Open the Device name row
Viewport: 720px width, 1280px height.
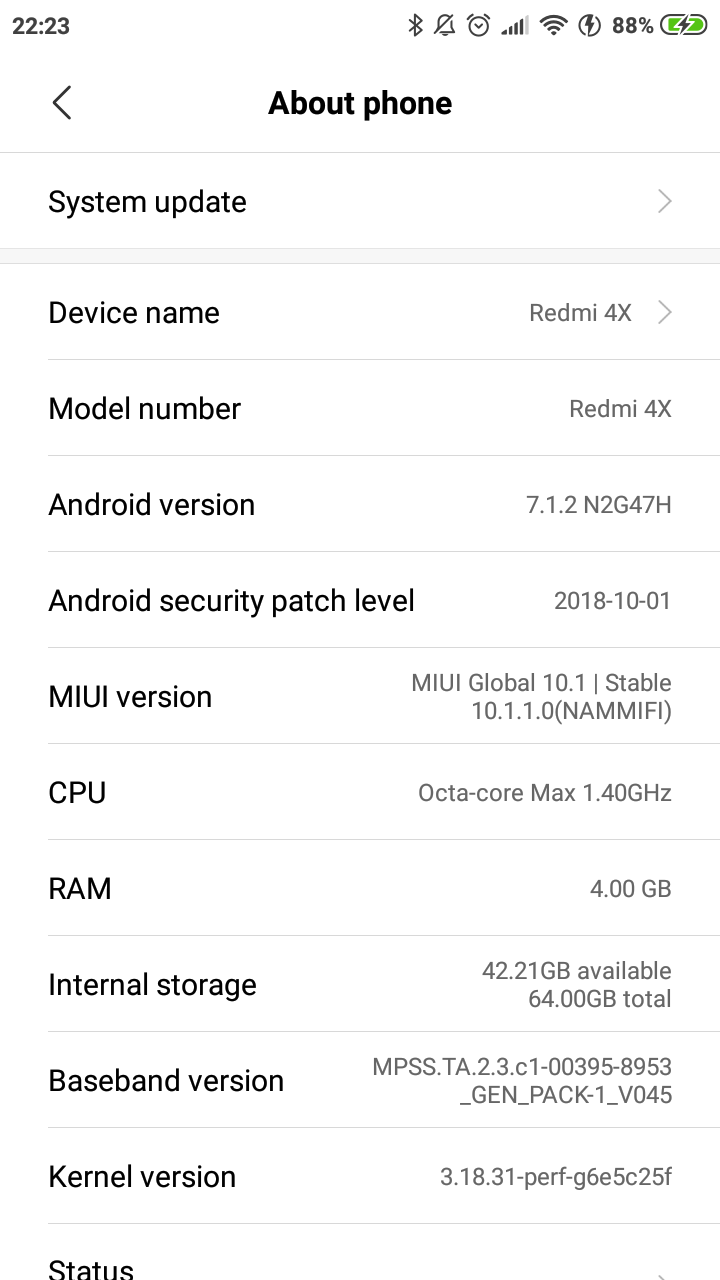click(x=360, y=312)
